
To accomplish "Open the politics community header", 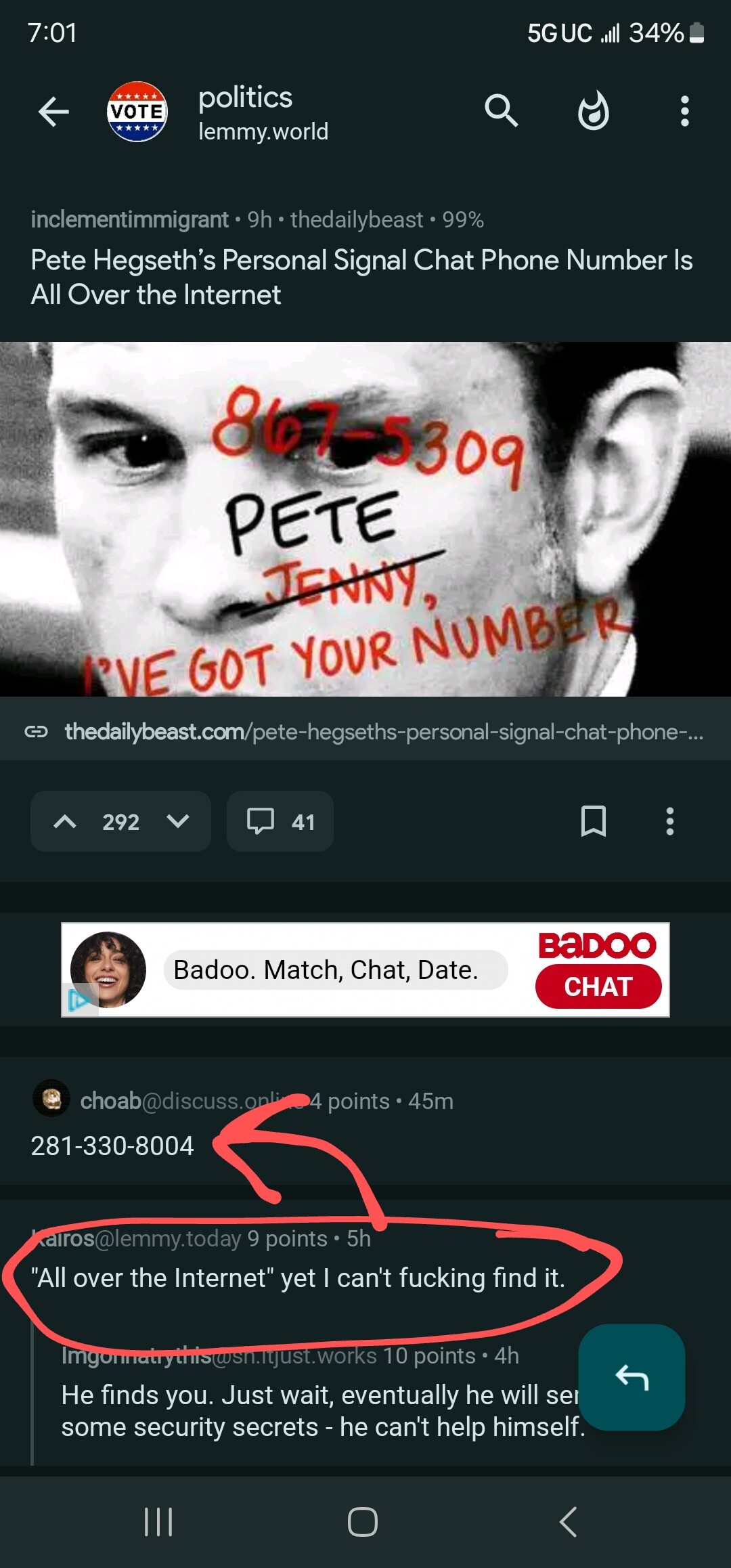I will click(x=245, y=112).
